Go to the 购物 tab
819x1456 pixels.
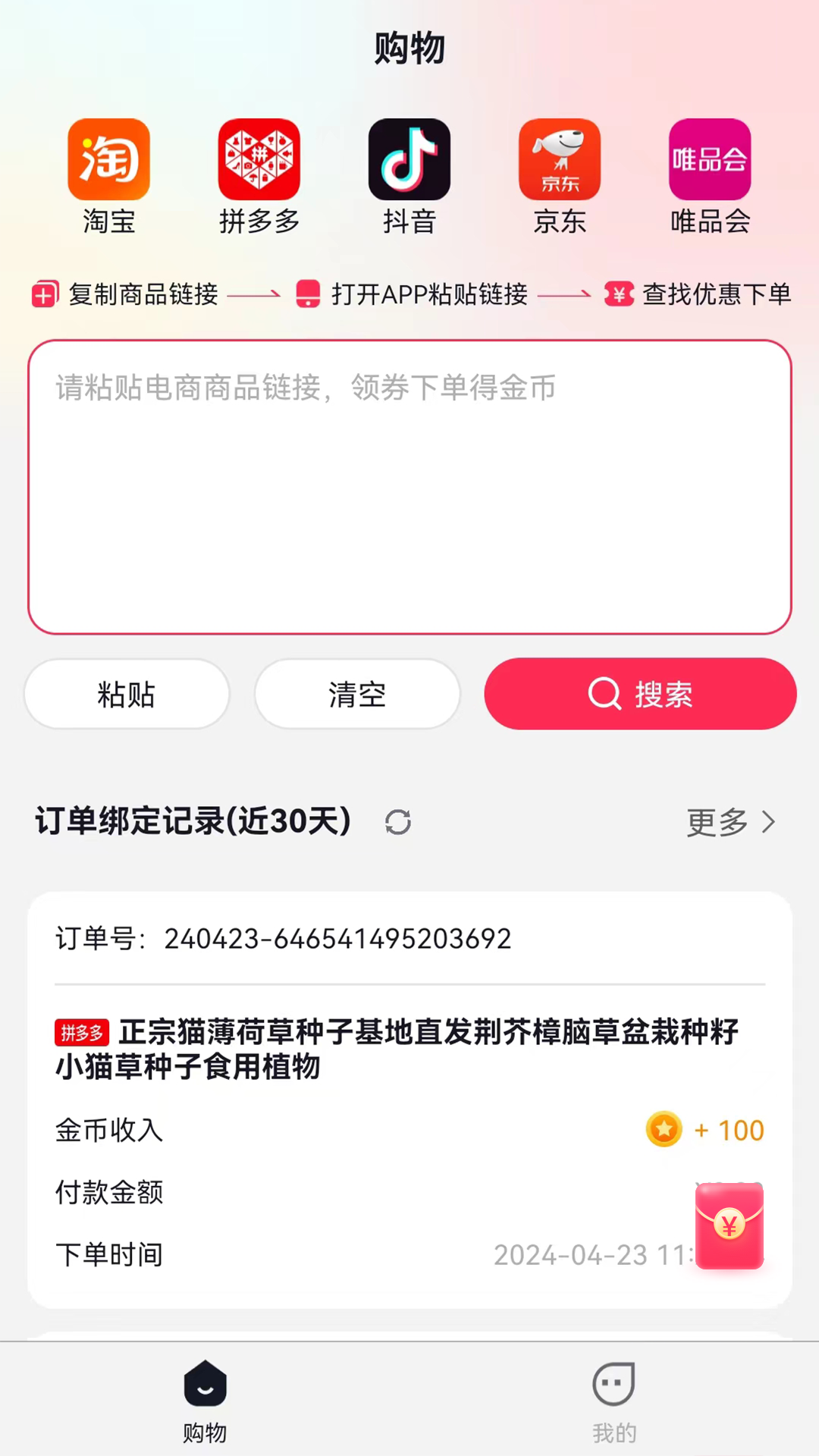(x=205, y=1400)
